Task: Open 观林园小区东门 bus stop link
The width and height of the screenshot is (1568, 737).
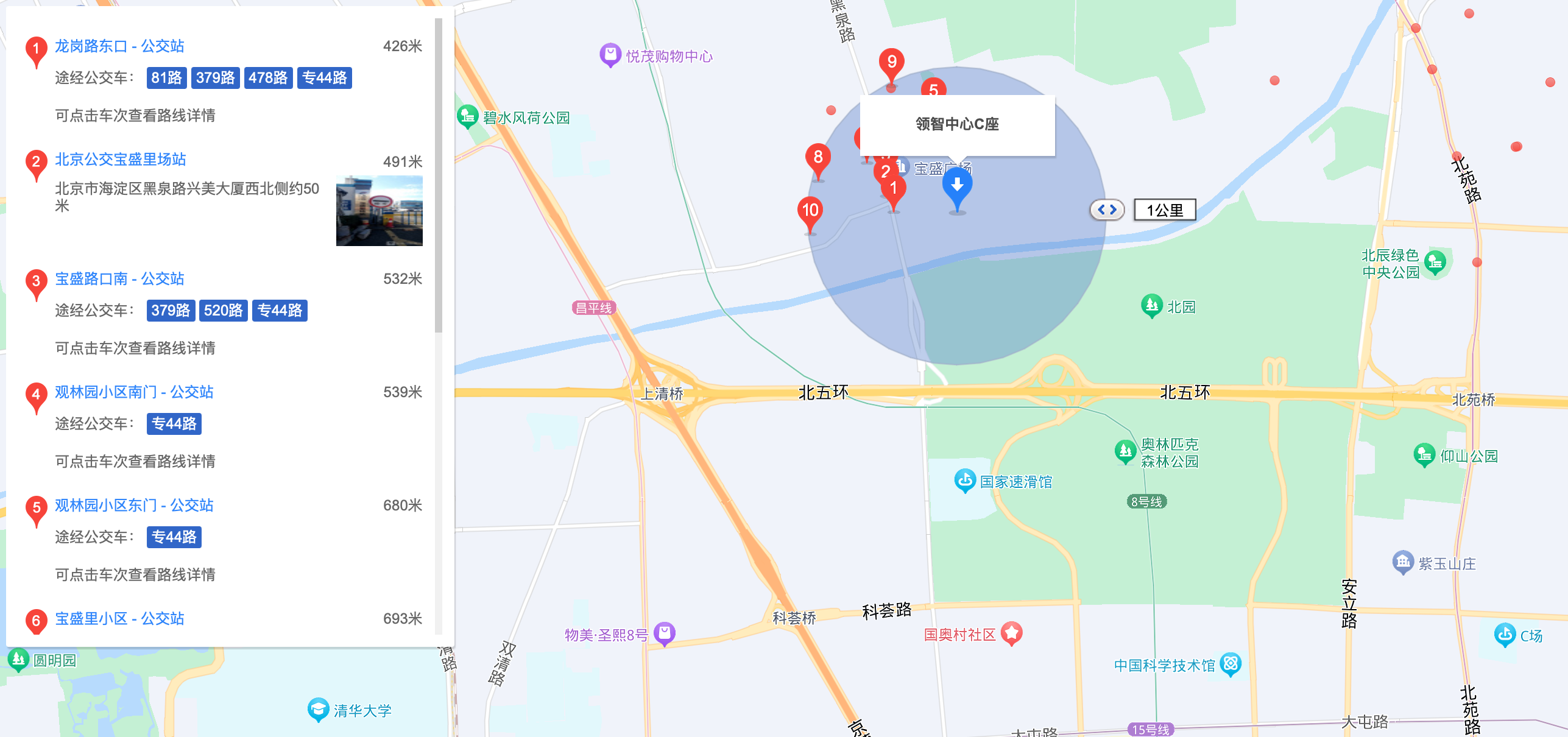Action: point(134,506)
